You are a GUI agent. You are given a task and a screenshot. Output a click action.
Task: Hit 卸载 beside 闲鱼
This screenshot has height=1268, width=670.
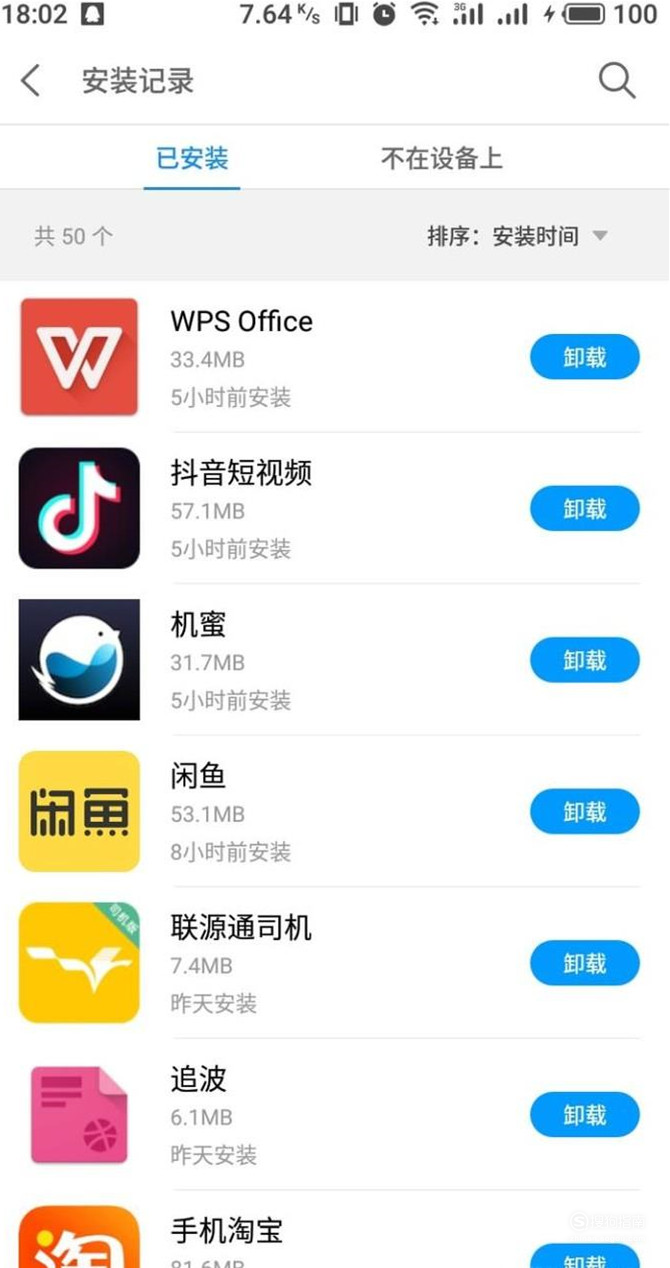(x=584, y=812)
